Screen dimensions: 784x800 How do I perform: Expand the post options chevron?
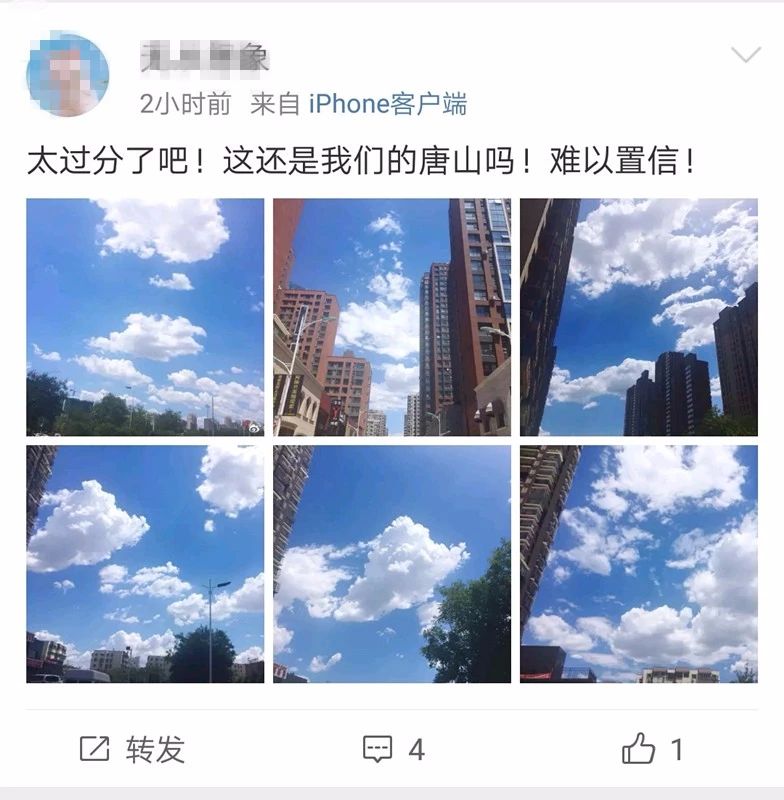tap(746, 55)
